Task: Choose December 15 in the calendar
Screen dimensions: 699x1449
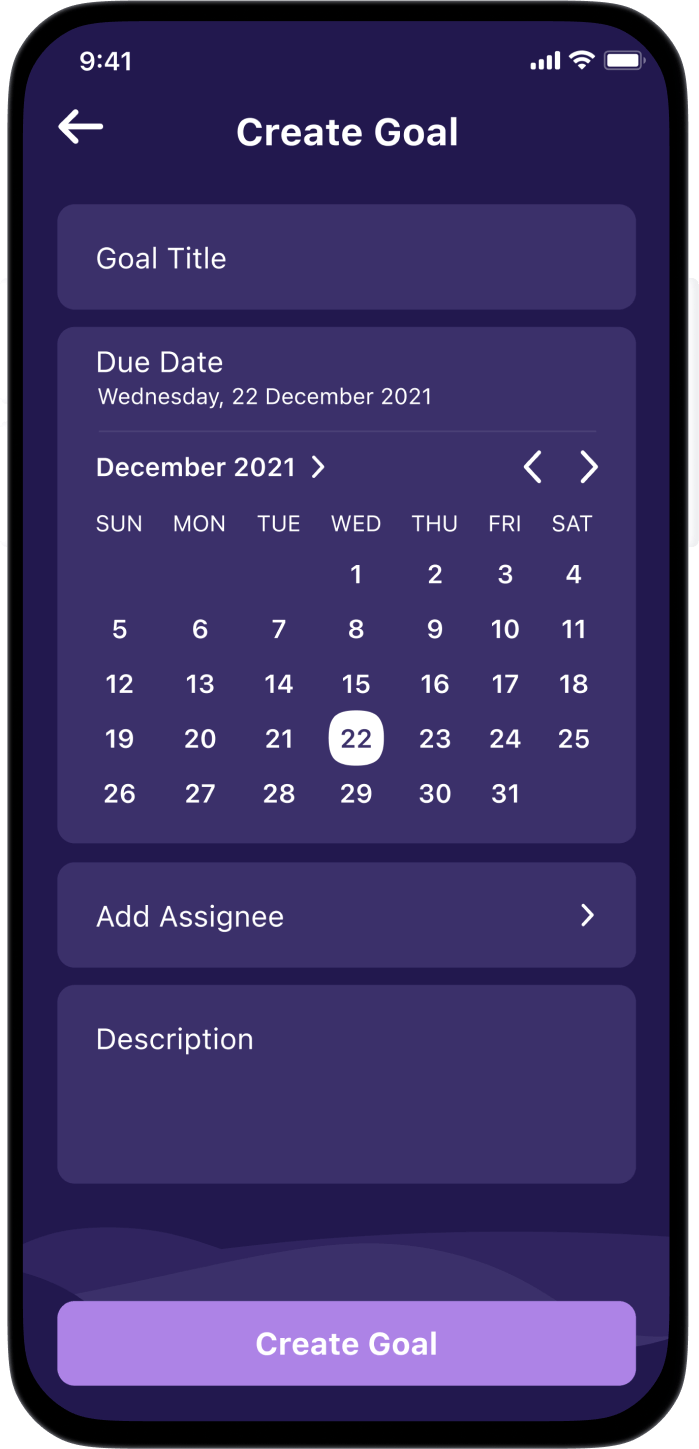Action: coord(356,684)
